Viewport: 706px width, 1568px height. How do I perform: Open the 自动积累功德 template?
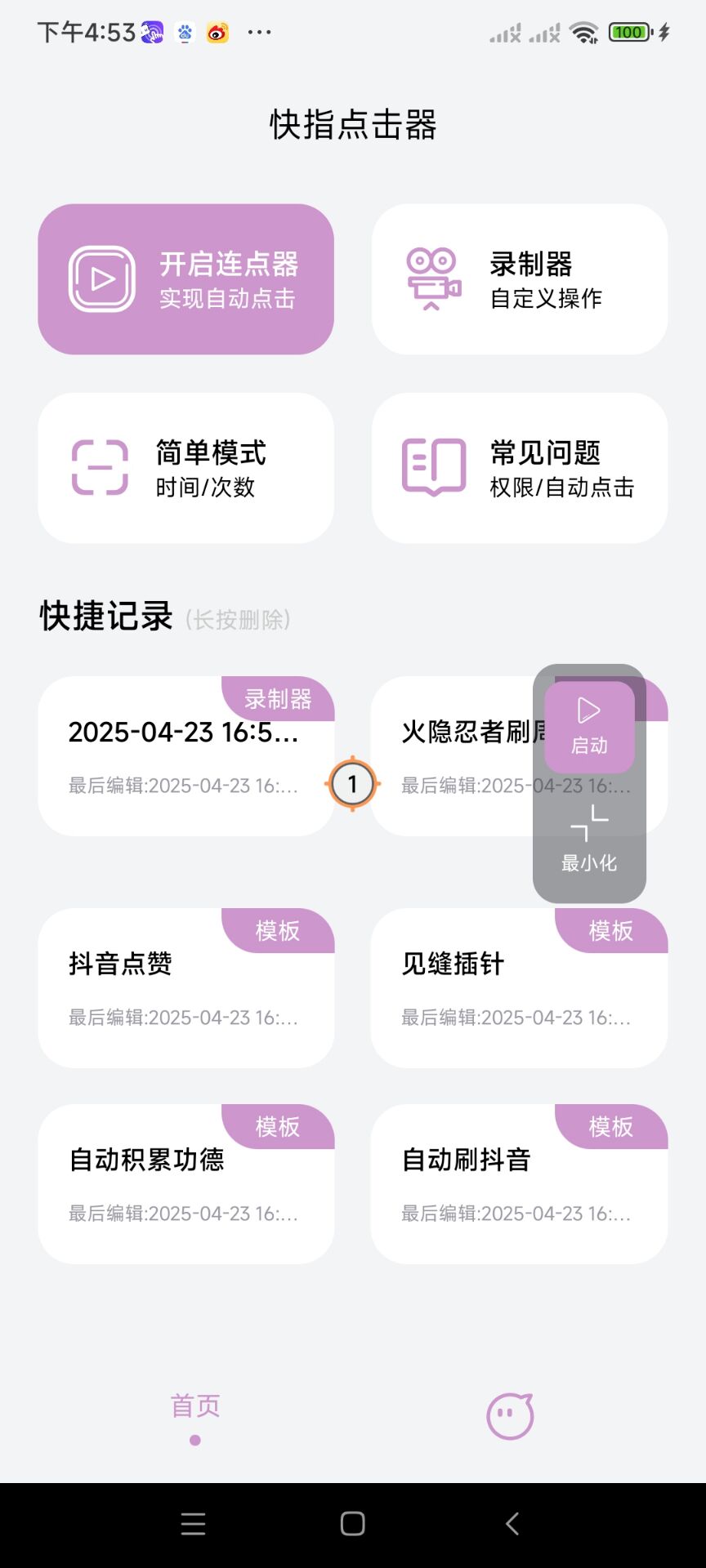[185, 1184]
